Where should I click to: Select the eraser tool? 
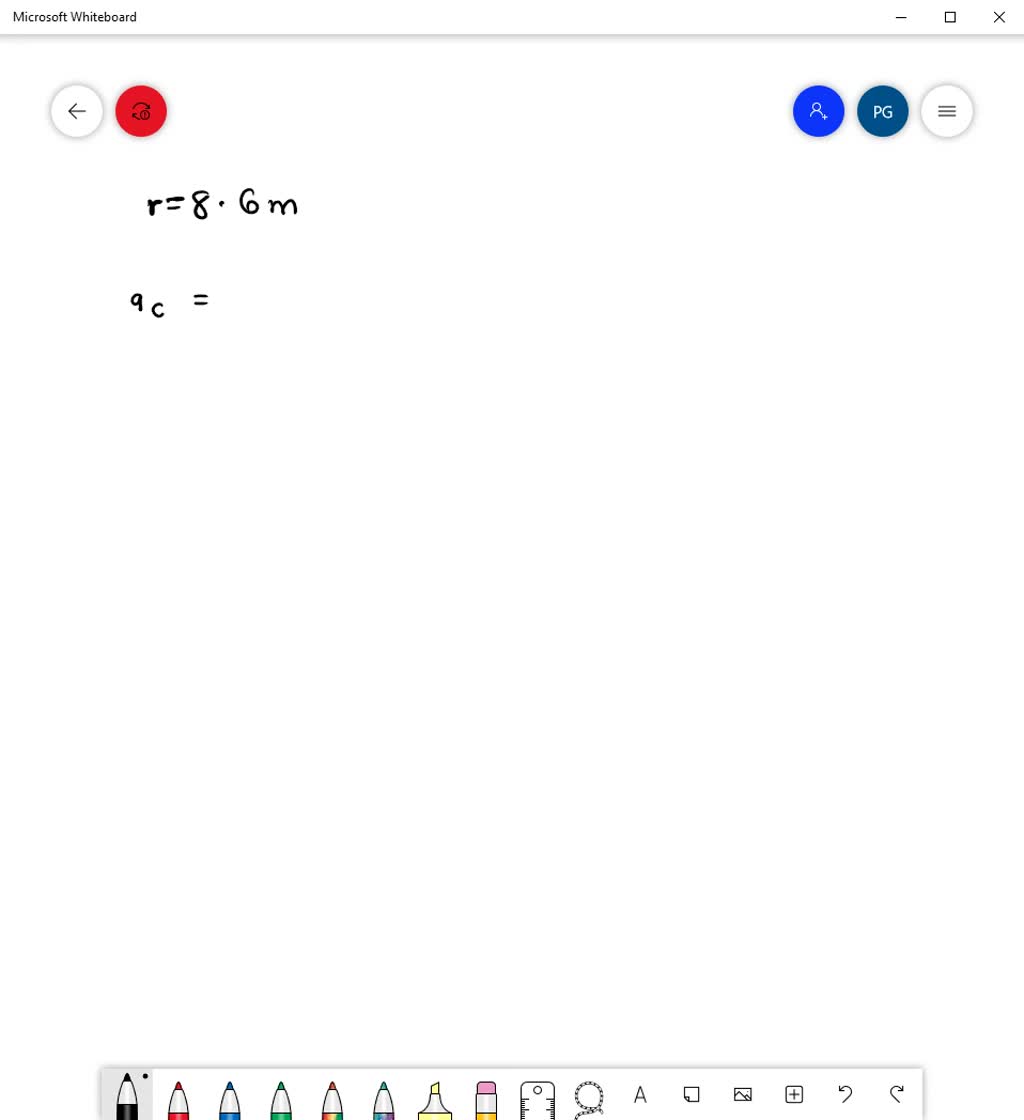pos(486,1099)
